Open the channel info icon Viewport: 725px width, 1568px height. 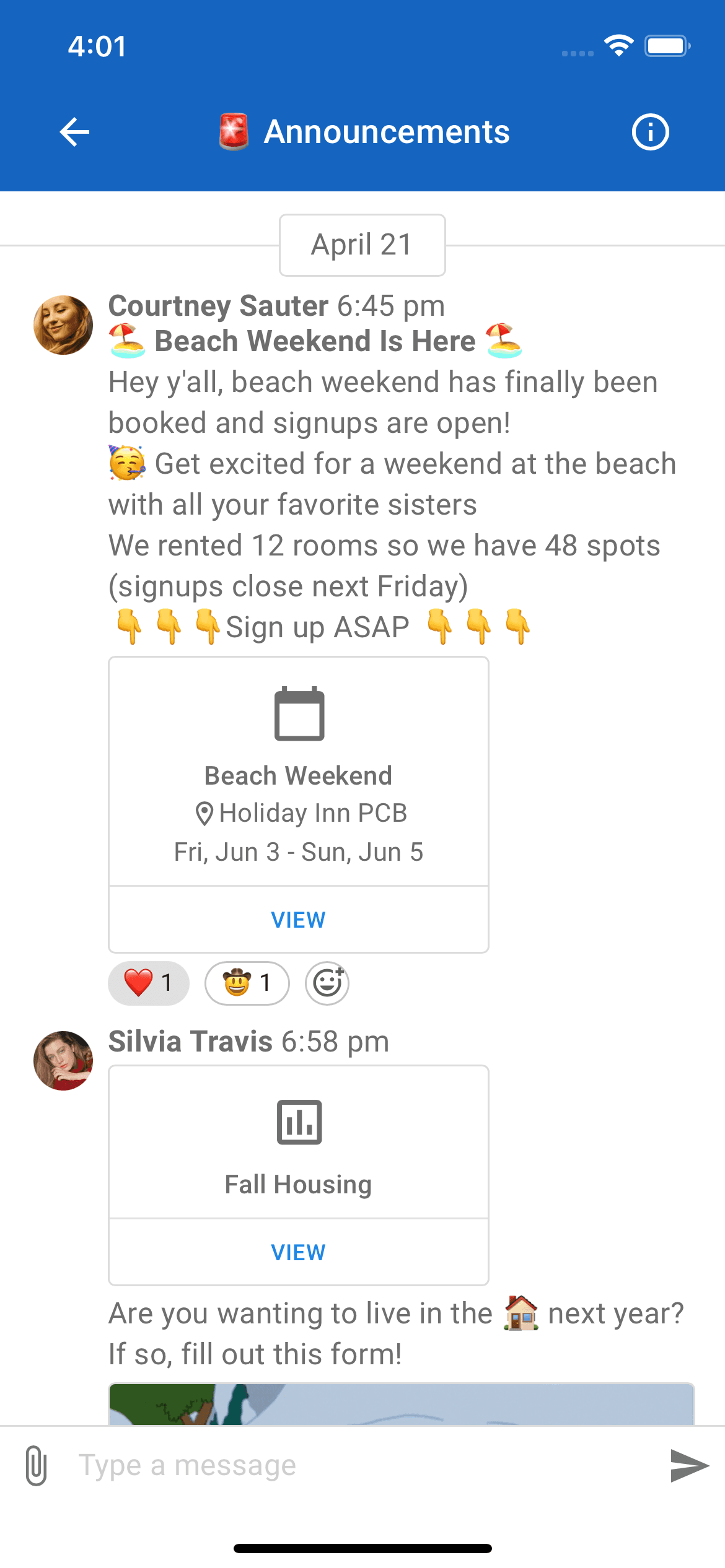coord(650,132)
